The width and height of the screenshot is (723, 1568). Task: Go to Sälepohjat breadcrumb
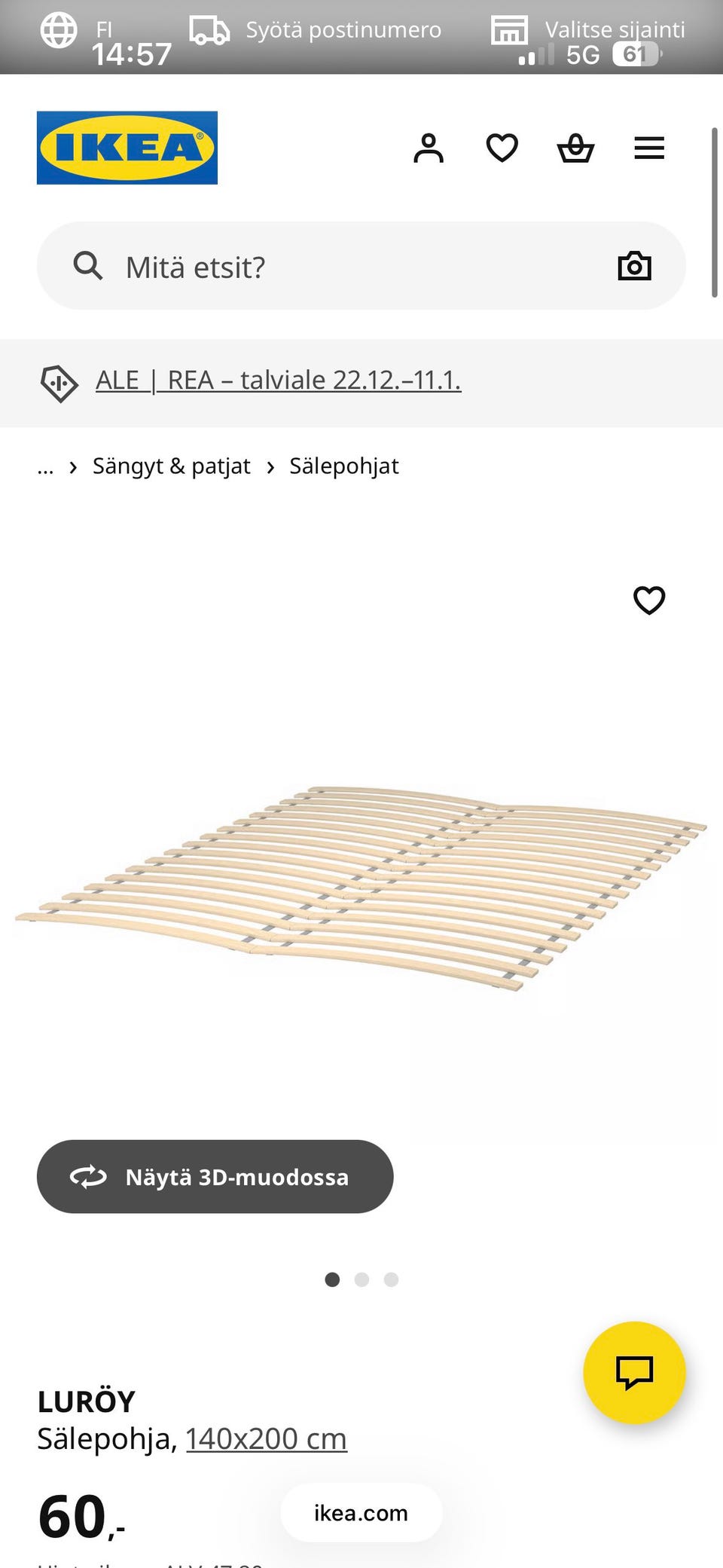tap(344, 466)
